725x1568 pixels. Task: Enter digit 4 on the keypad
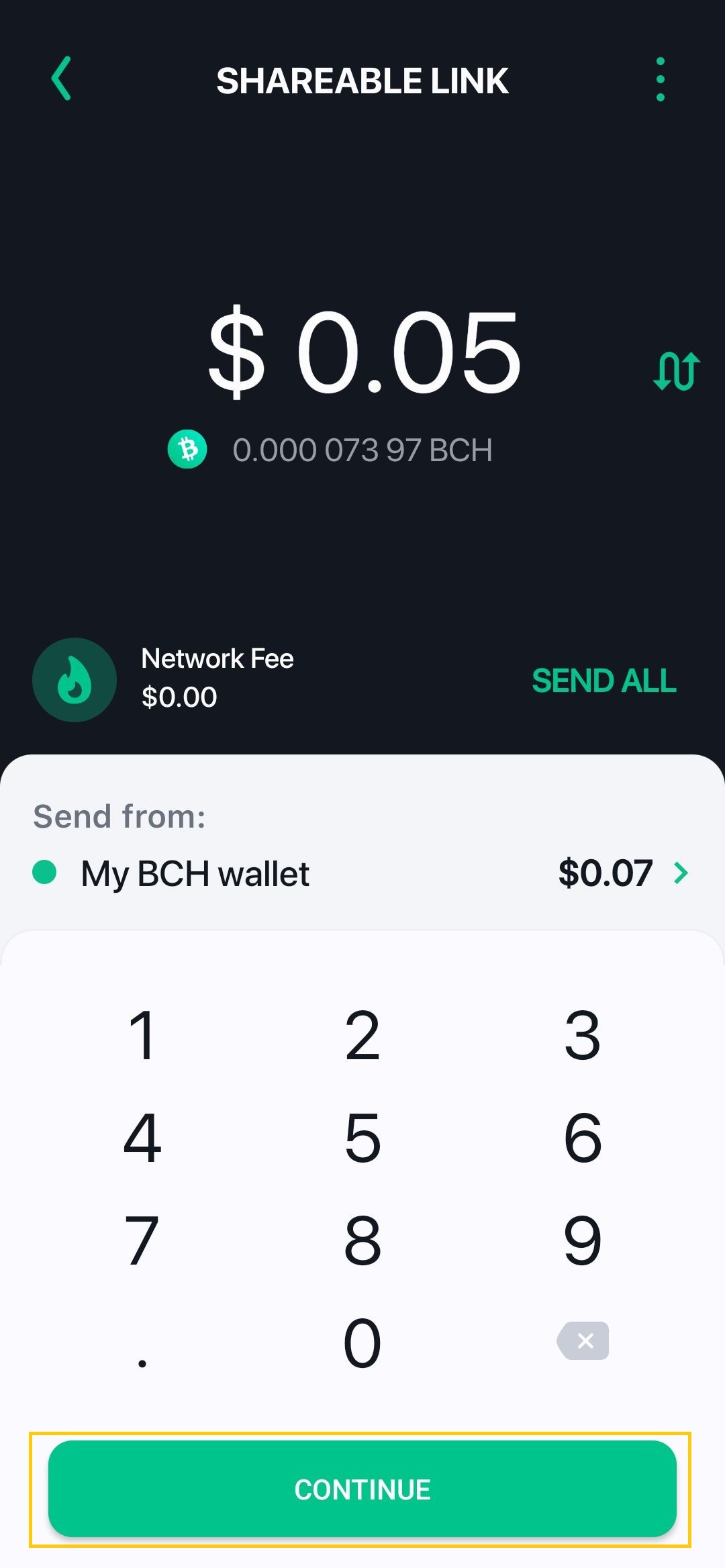coord(142,1138)
